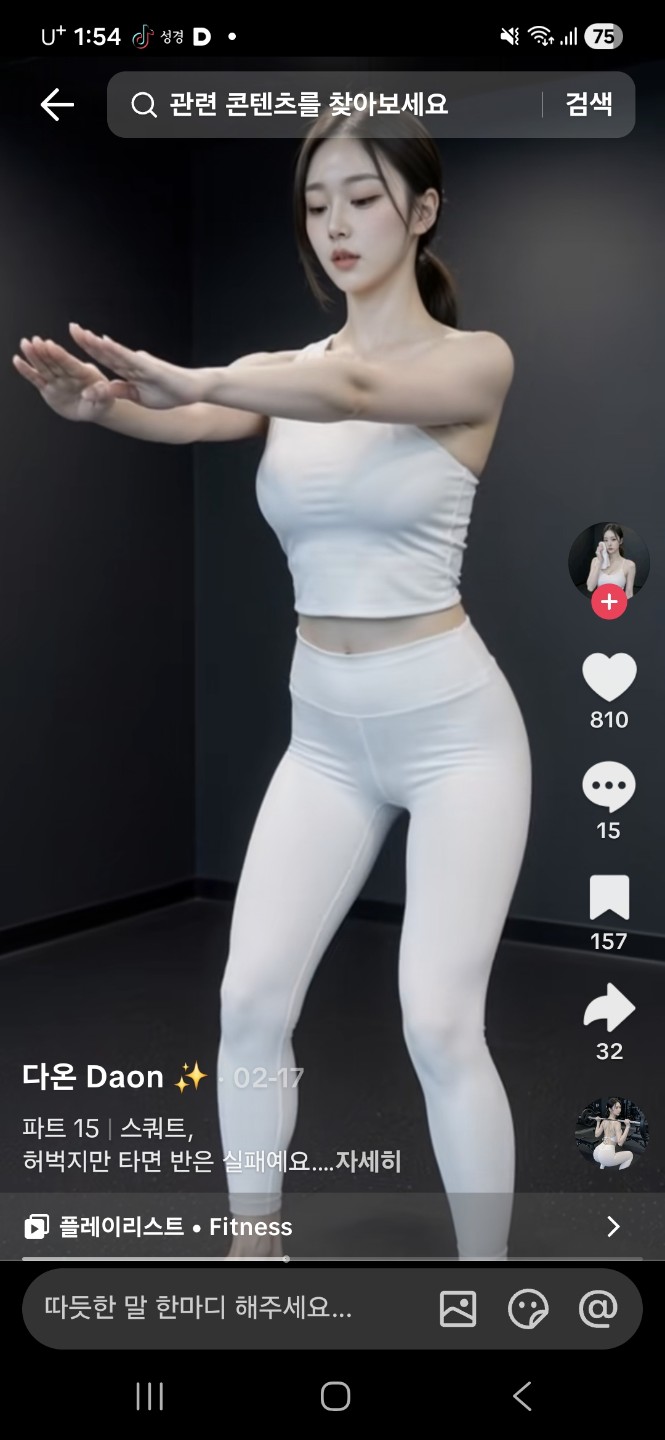The width and height of the screenshot is (665, 1440).
Task: Go back with the top-left arrow
Action: [x=57, y=104]
